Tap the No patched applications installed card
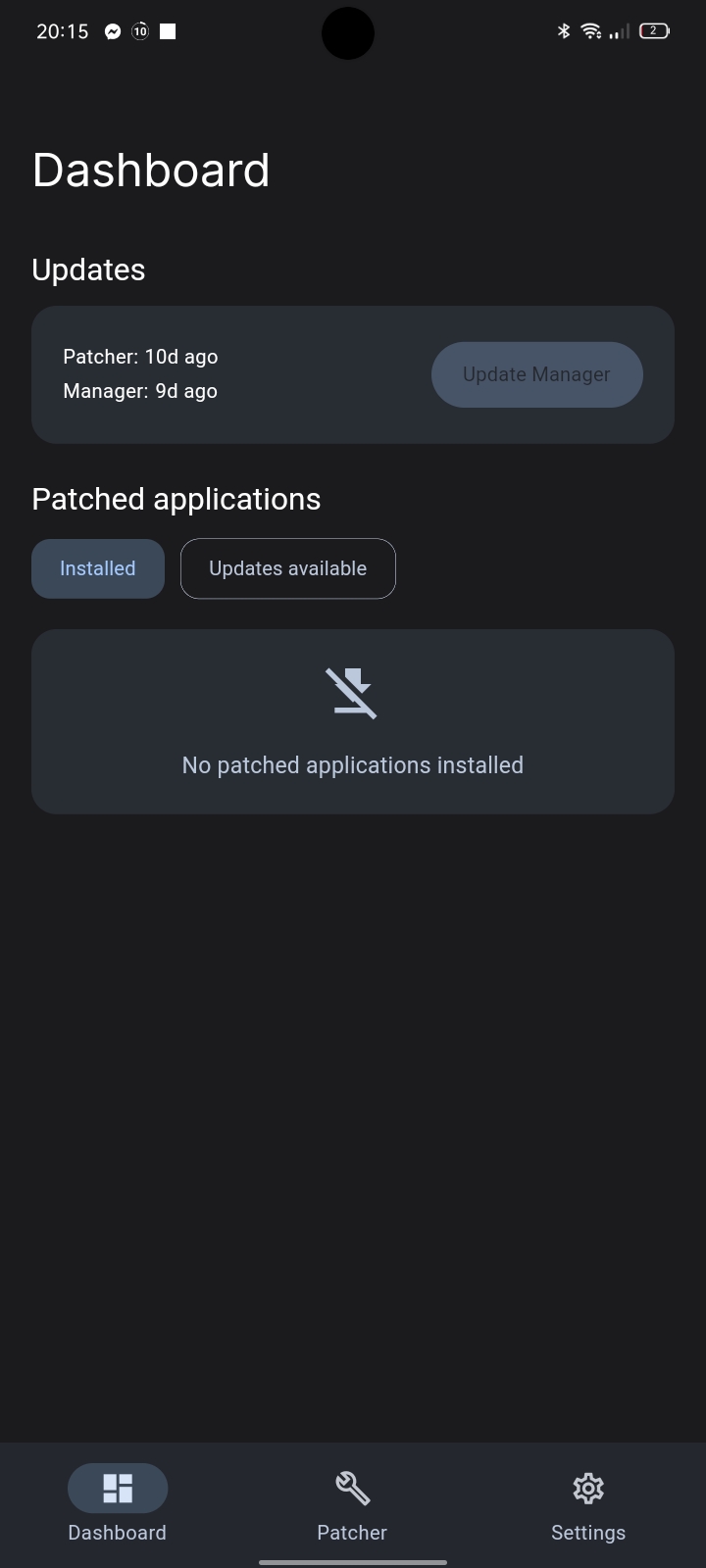 [352, 721]
